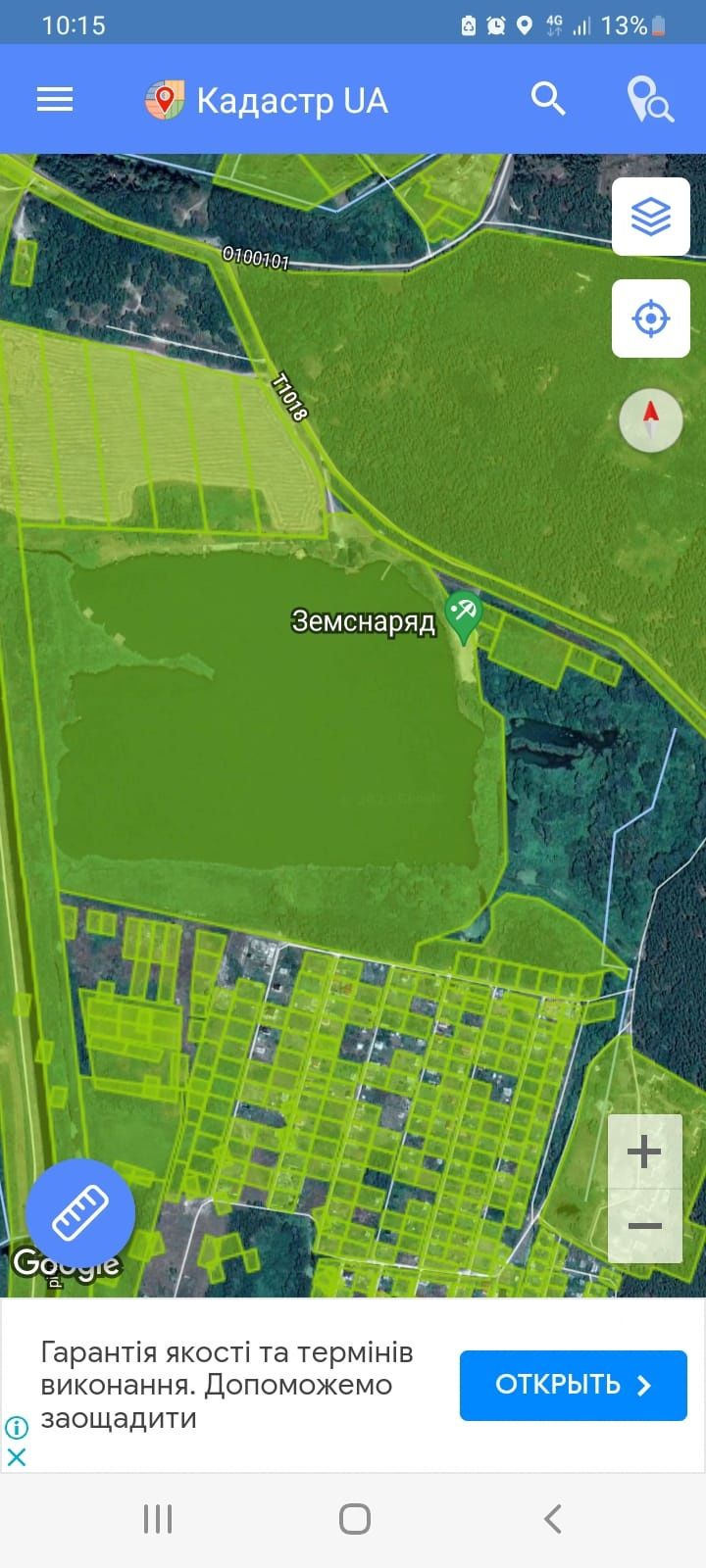Reset map orientation with compass

click(x=651, y=420)
